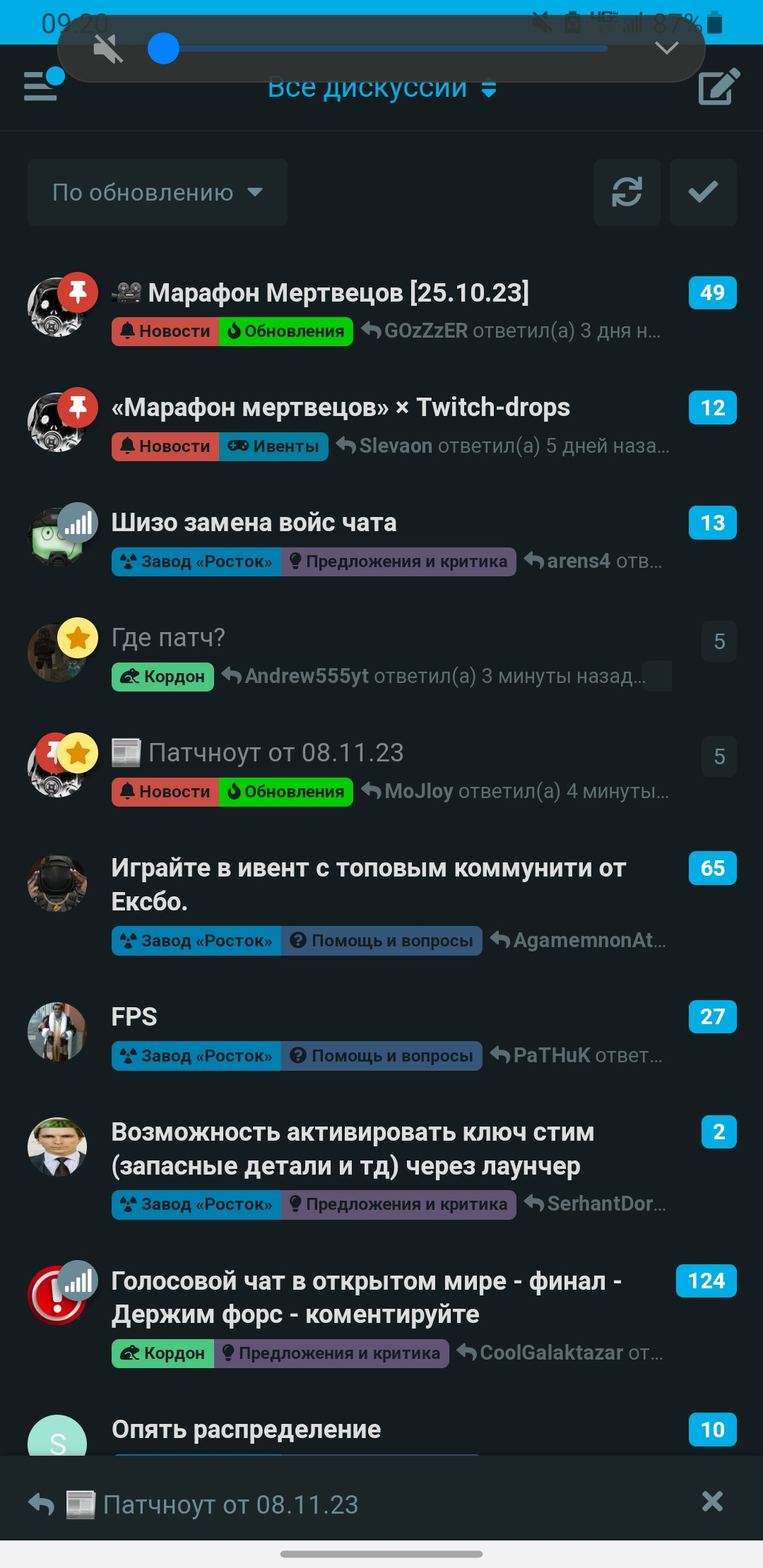This screenshot has width=763, height=1568.
Task: Open «Опять распределение» discussion
Action: pyautogui.click(x=246, y=1430)
